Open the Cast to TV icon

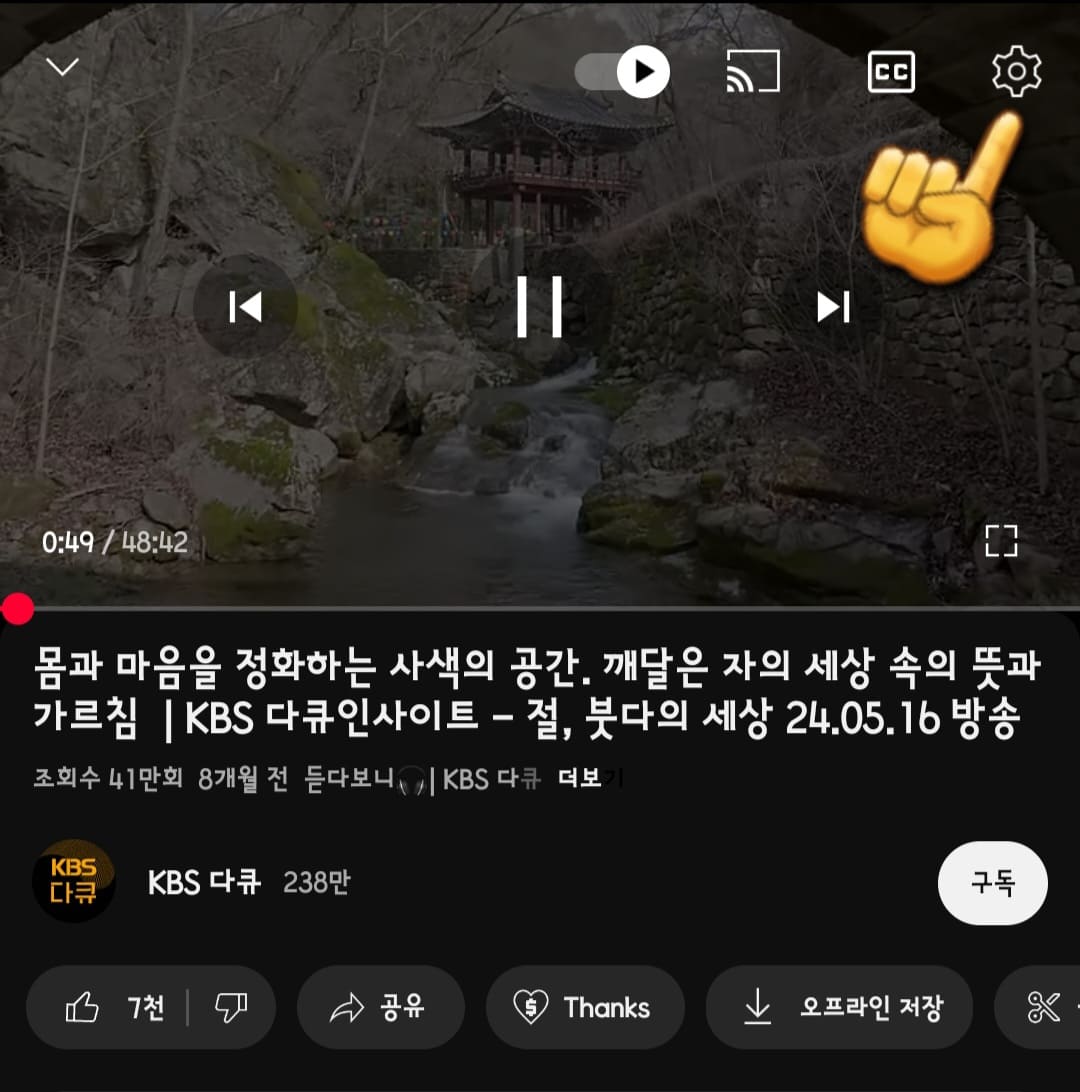(x=753, y=71)
